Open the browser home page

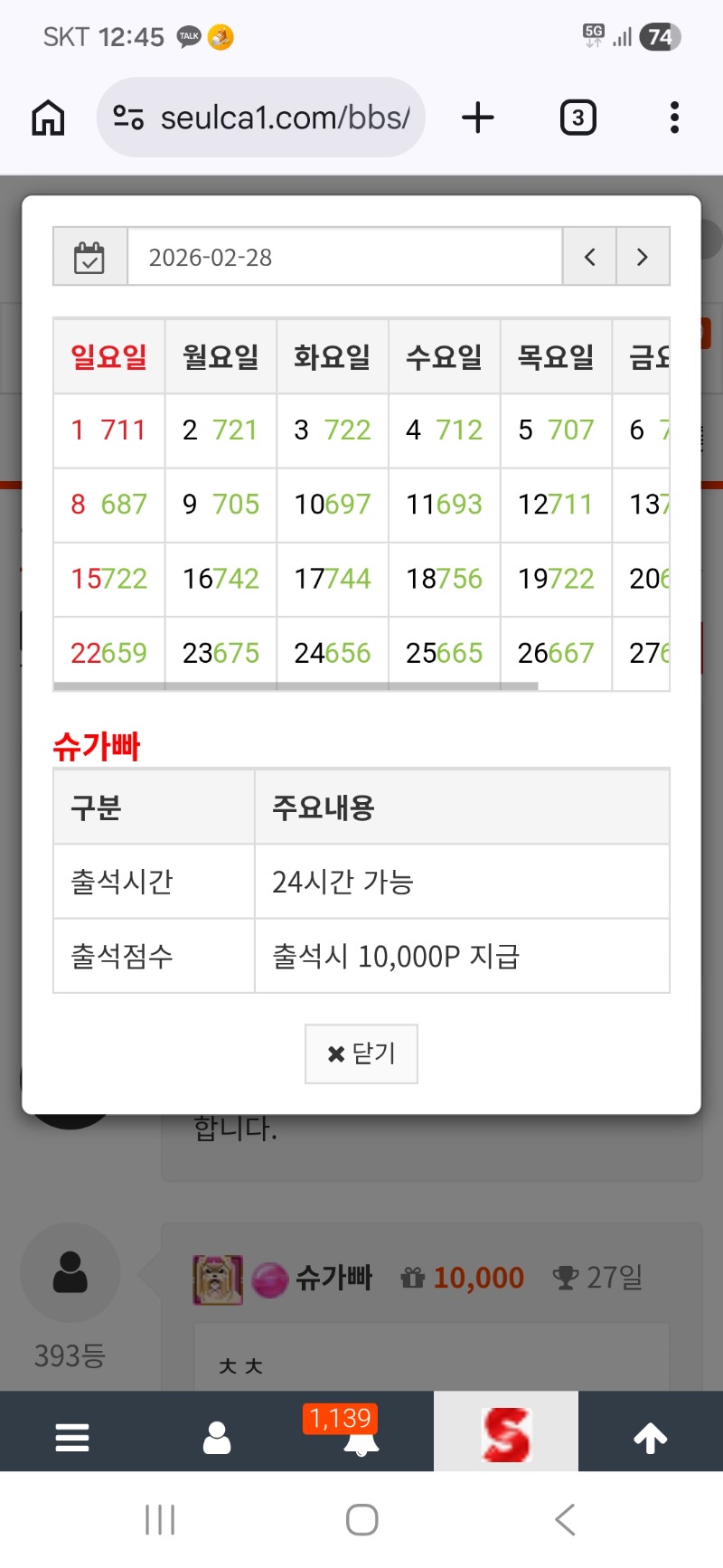[x=48, y=118]
